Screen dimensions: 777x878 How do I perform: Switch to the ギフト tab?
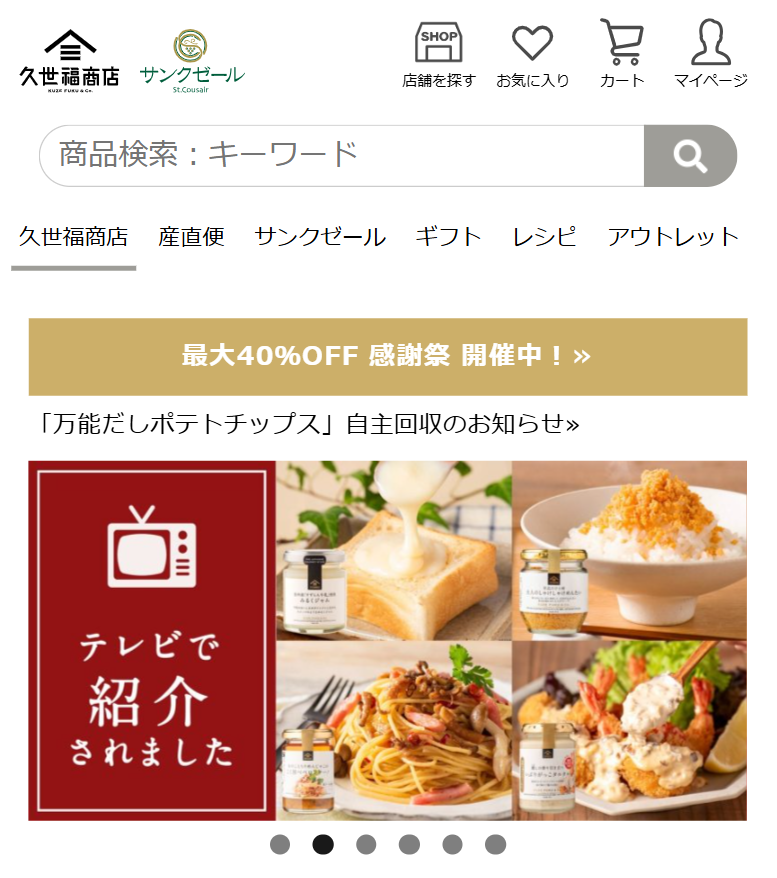point(449,237)
